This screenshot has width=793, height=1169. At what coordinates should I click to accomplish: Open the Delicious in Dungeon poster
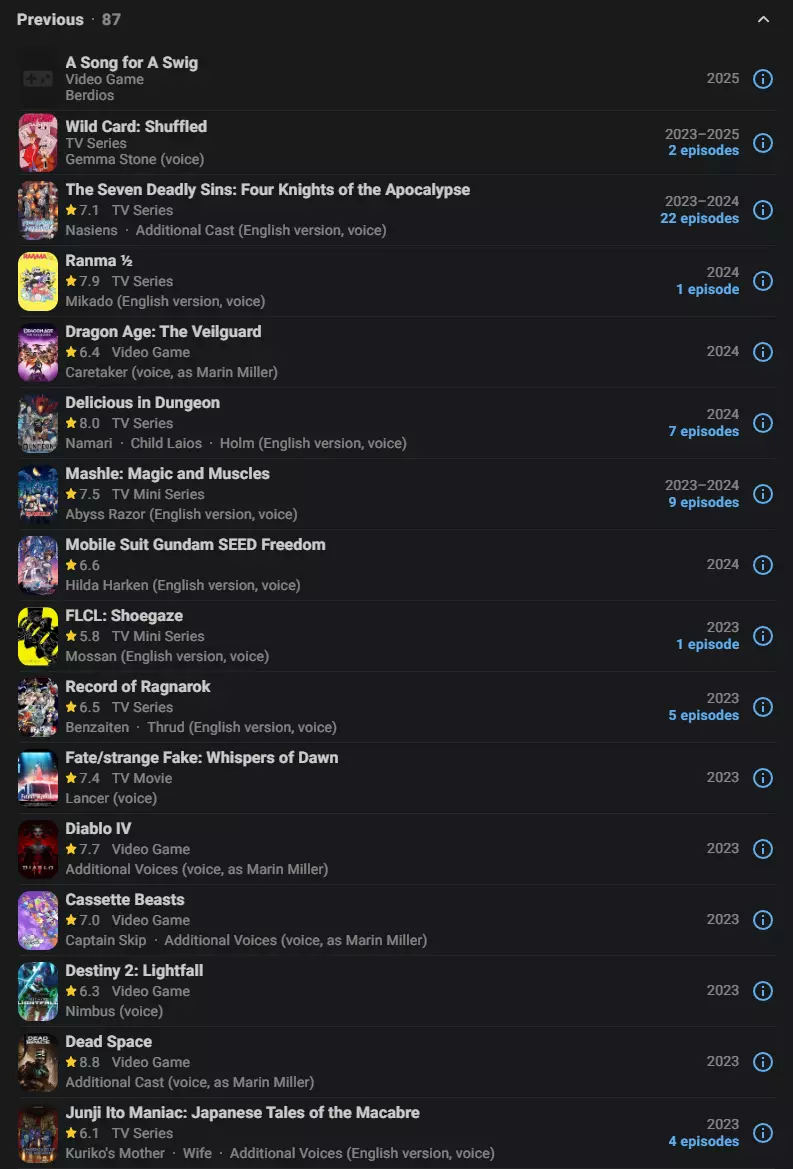tap(38, 423)
